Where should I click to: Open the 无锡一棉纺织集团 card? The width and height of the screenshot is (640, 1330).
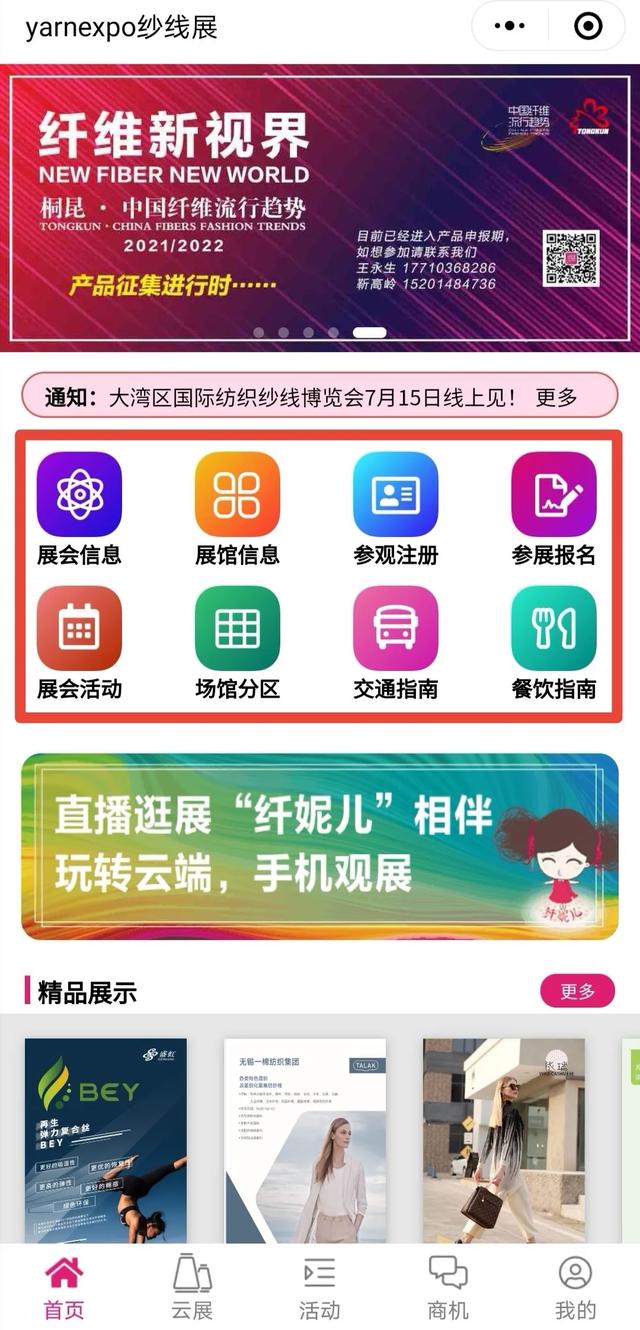(x=305, y=1140)
